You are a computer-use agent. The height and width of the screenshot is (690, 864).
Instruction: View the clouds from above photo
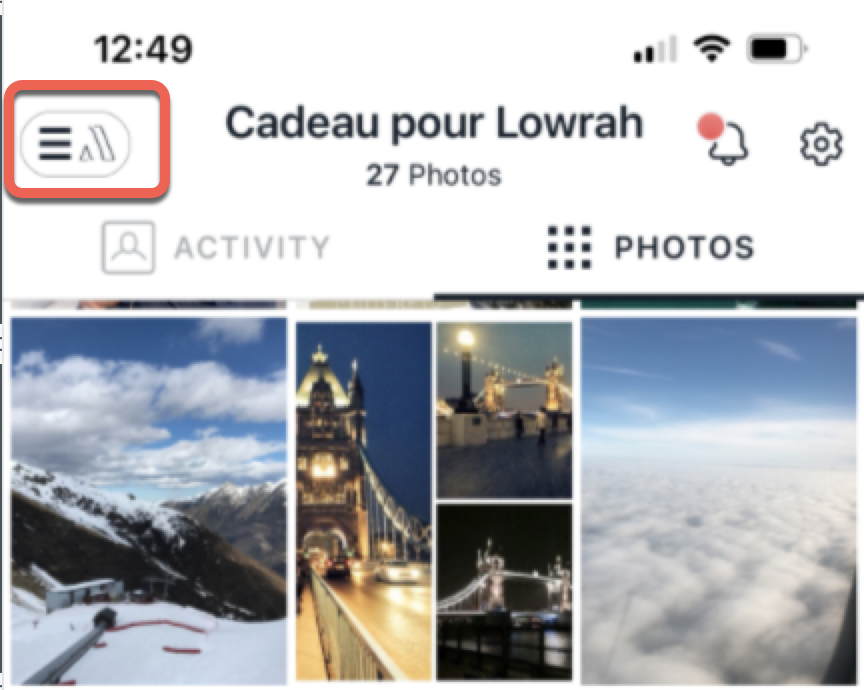[718, 500]
